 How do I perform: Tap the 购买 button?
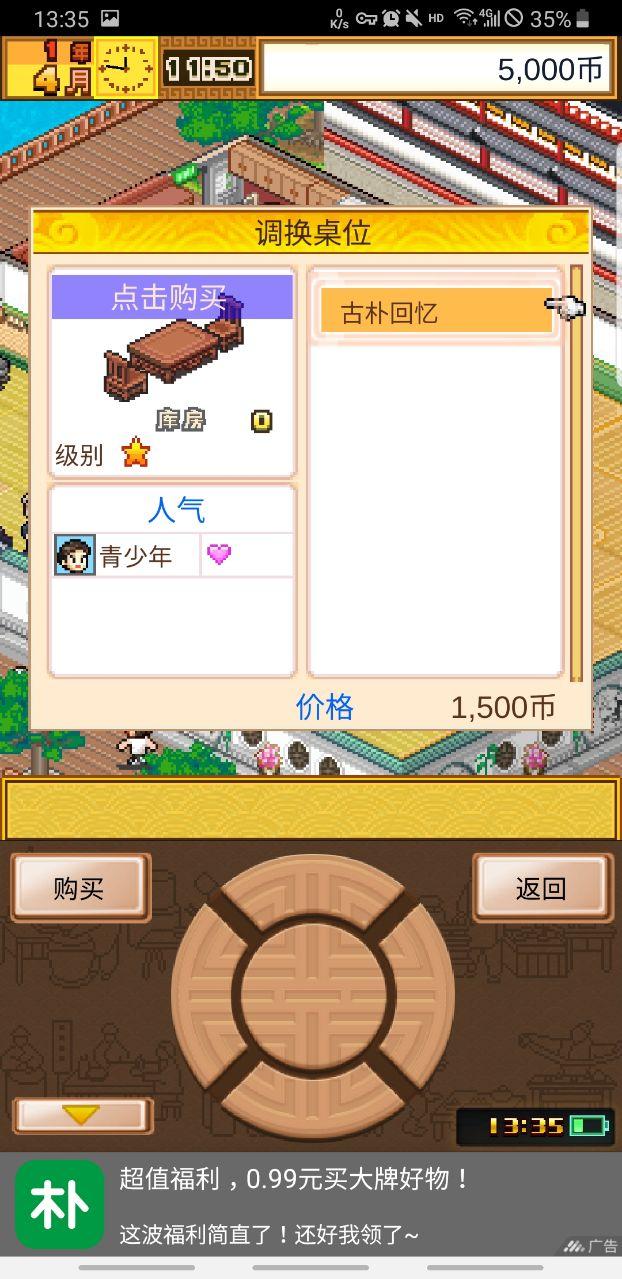80,888
